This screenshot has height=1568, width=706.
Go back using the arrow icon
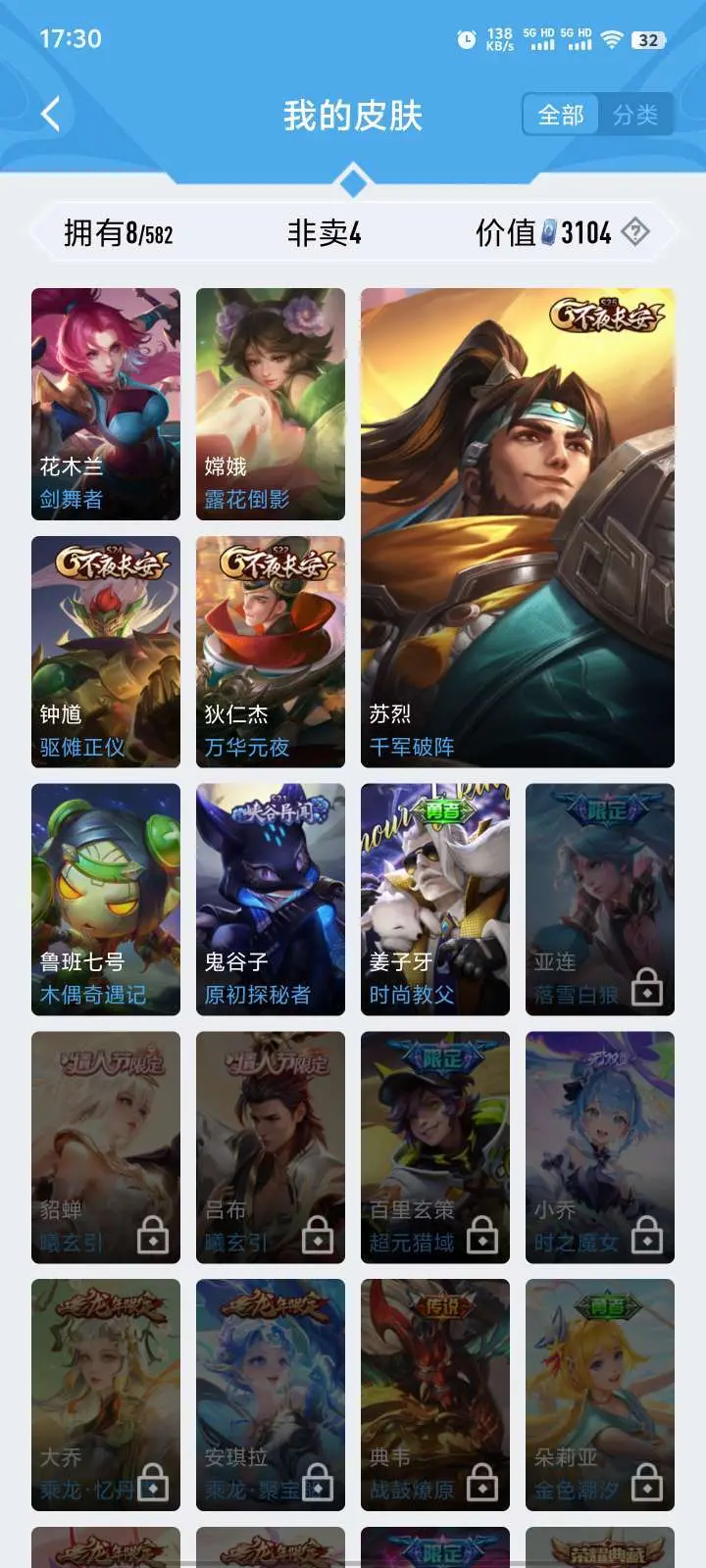pyautogui.click(x=51, y=115)
